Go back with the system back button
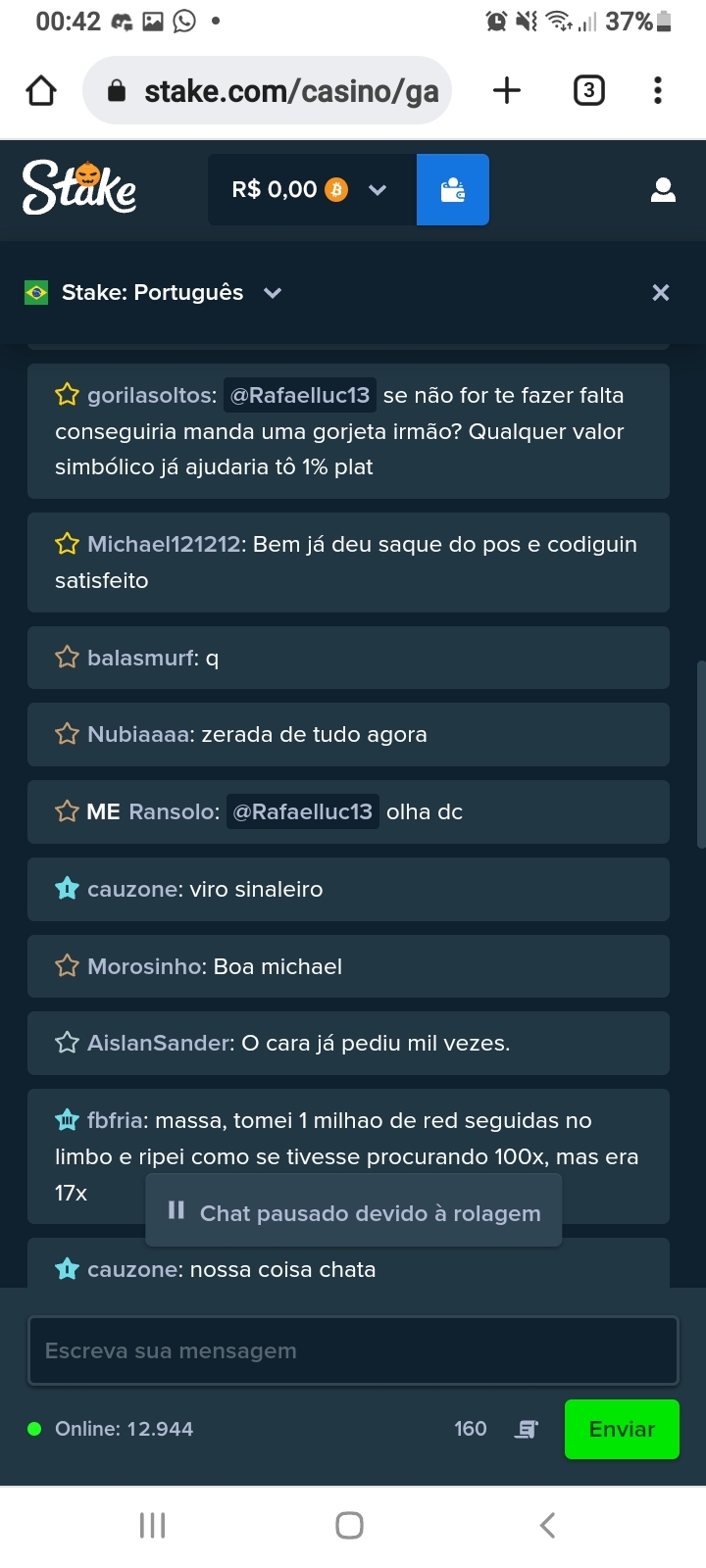This screenshot has width=706, height=1568. pyautogui.click(x=548, y=1525)
